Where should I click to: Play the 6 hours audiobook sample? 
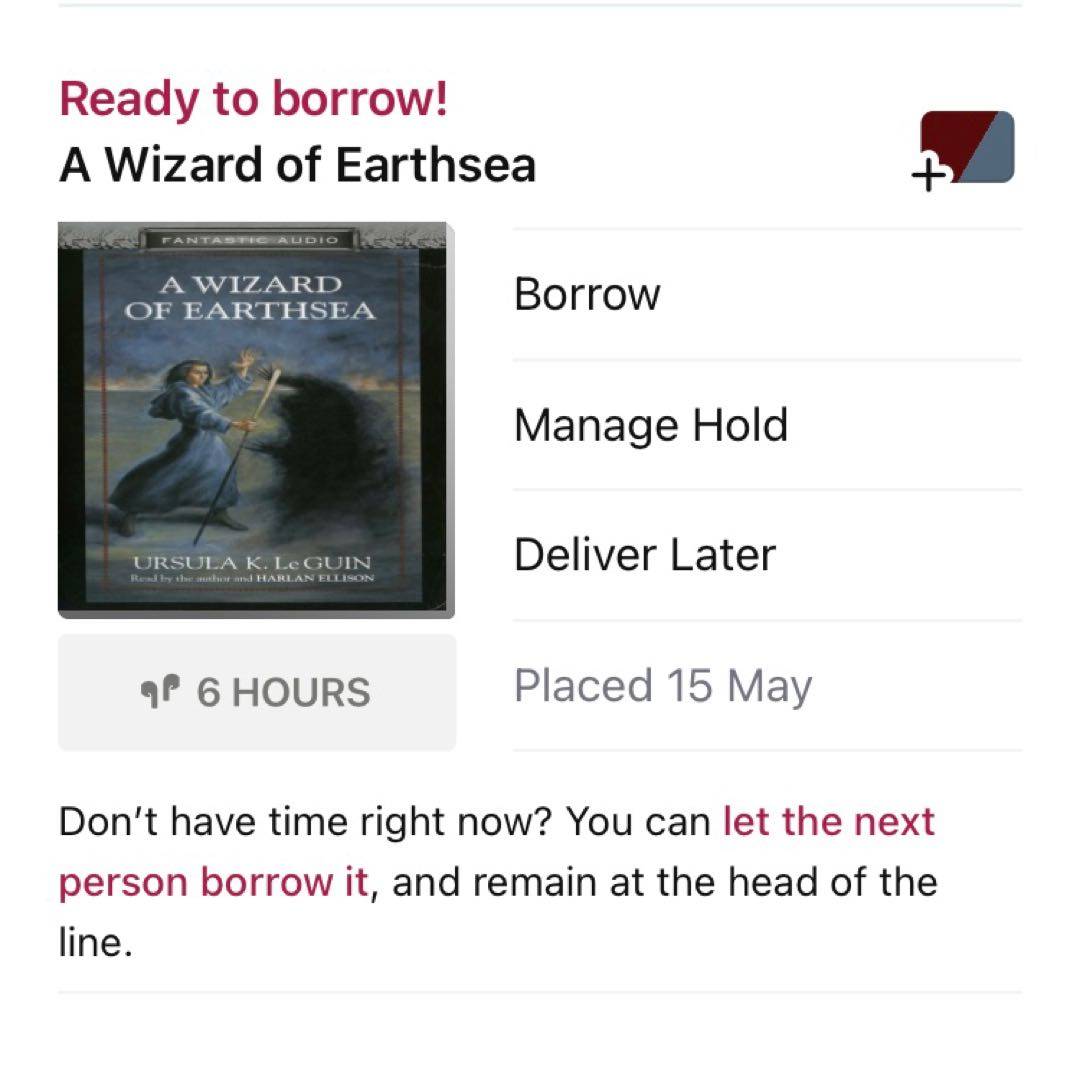257,692
